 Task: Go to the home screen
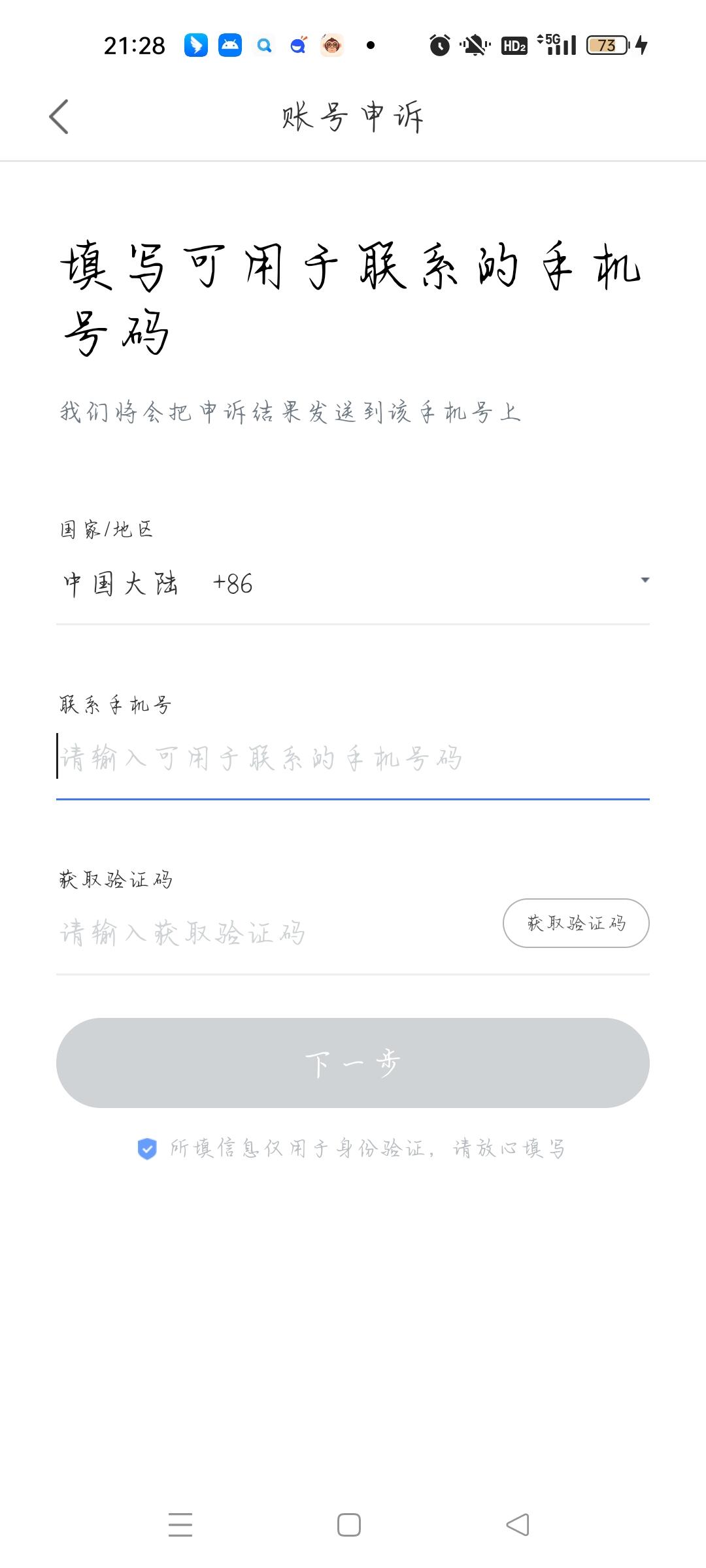[349, 1525]
